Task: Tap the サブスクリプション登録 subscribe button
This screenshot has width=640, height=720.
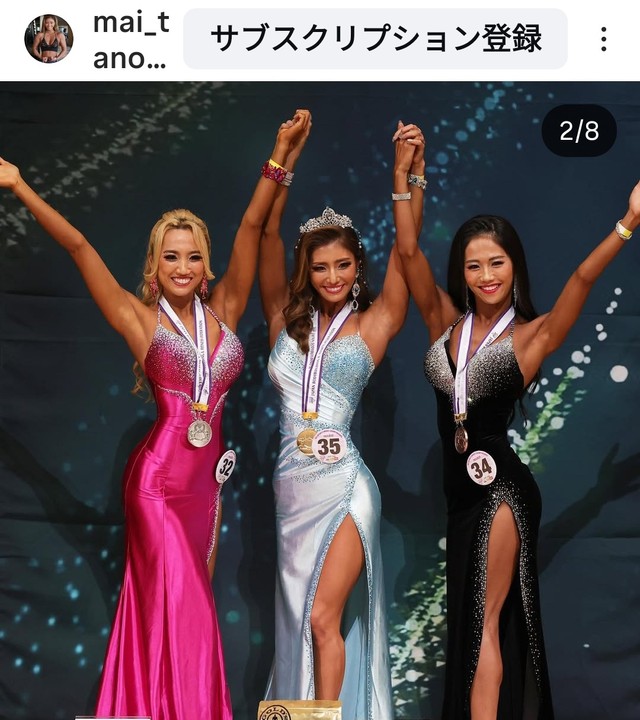Action: 375,39
